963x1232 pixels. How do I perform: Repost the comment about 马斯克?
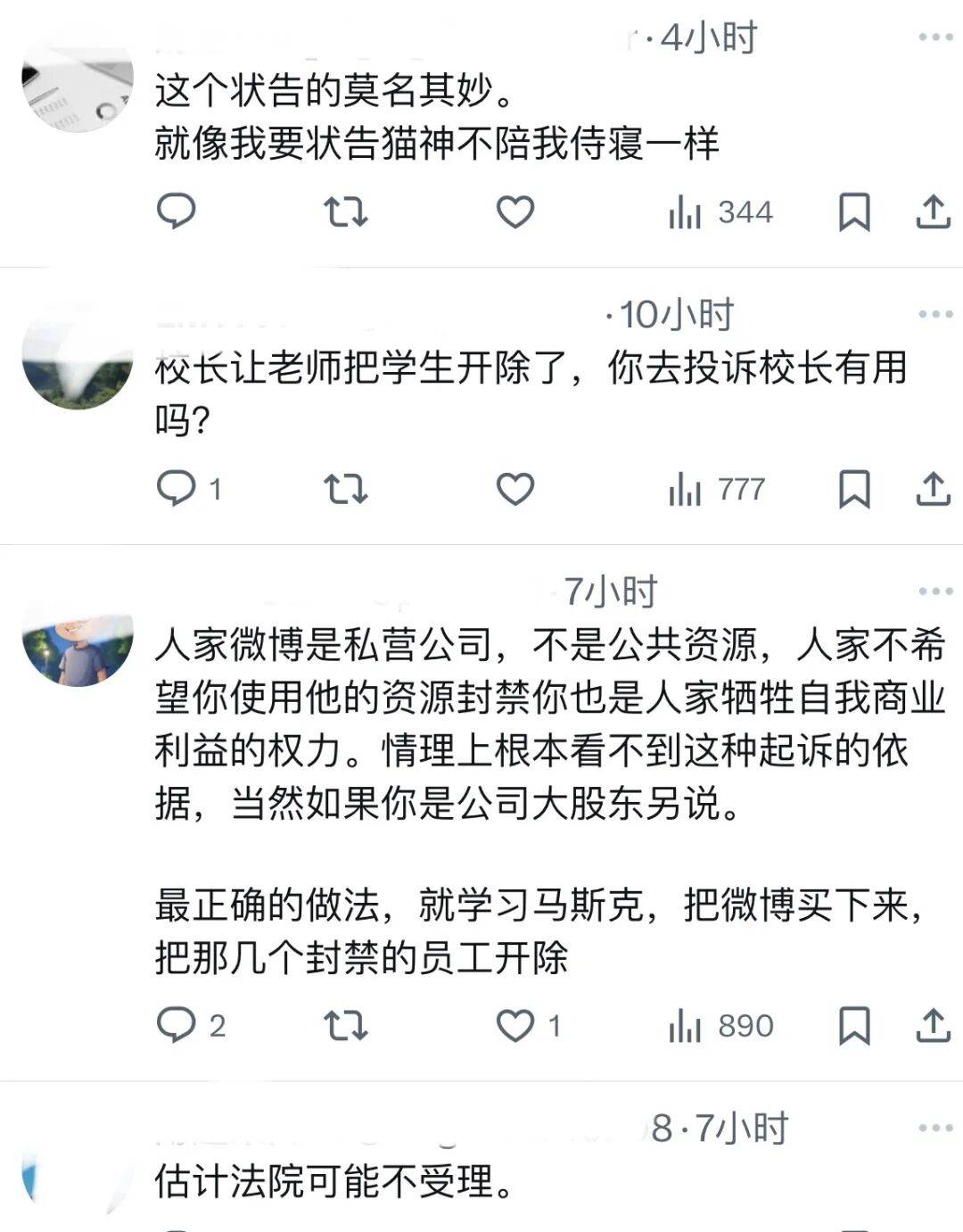click(x=345, y=1025)
